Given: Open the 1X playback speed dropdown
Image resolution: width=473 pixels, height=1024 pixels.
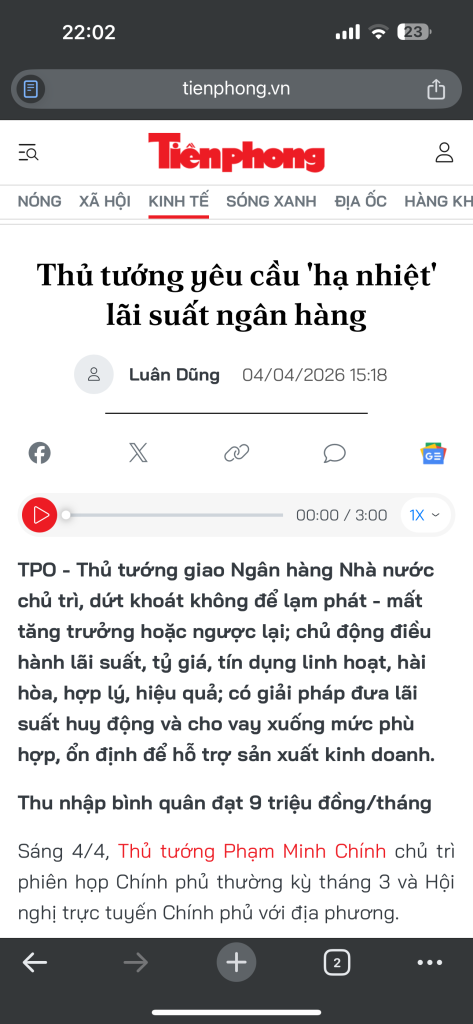Looking at the screenshot, I should click(425, 515).
